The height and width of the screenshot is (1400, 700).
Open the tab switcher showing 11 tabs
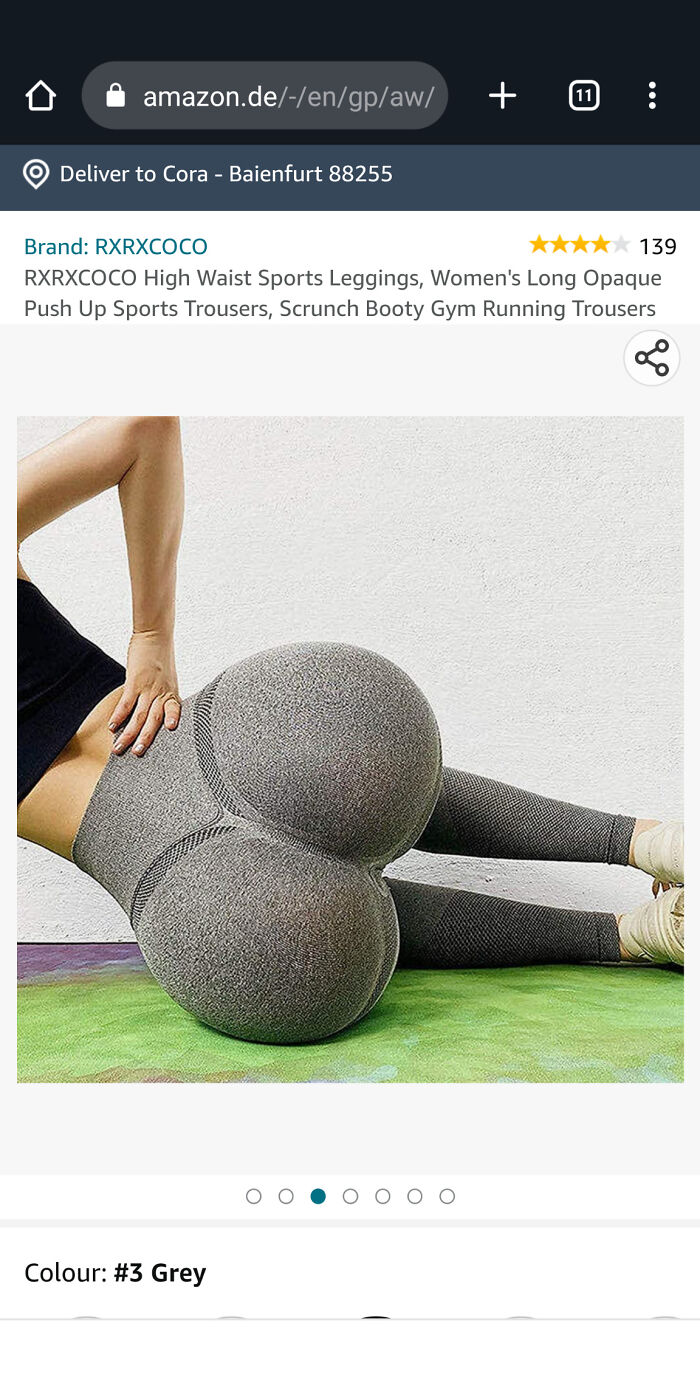(584, 96)
